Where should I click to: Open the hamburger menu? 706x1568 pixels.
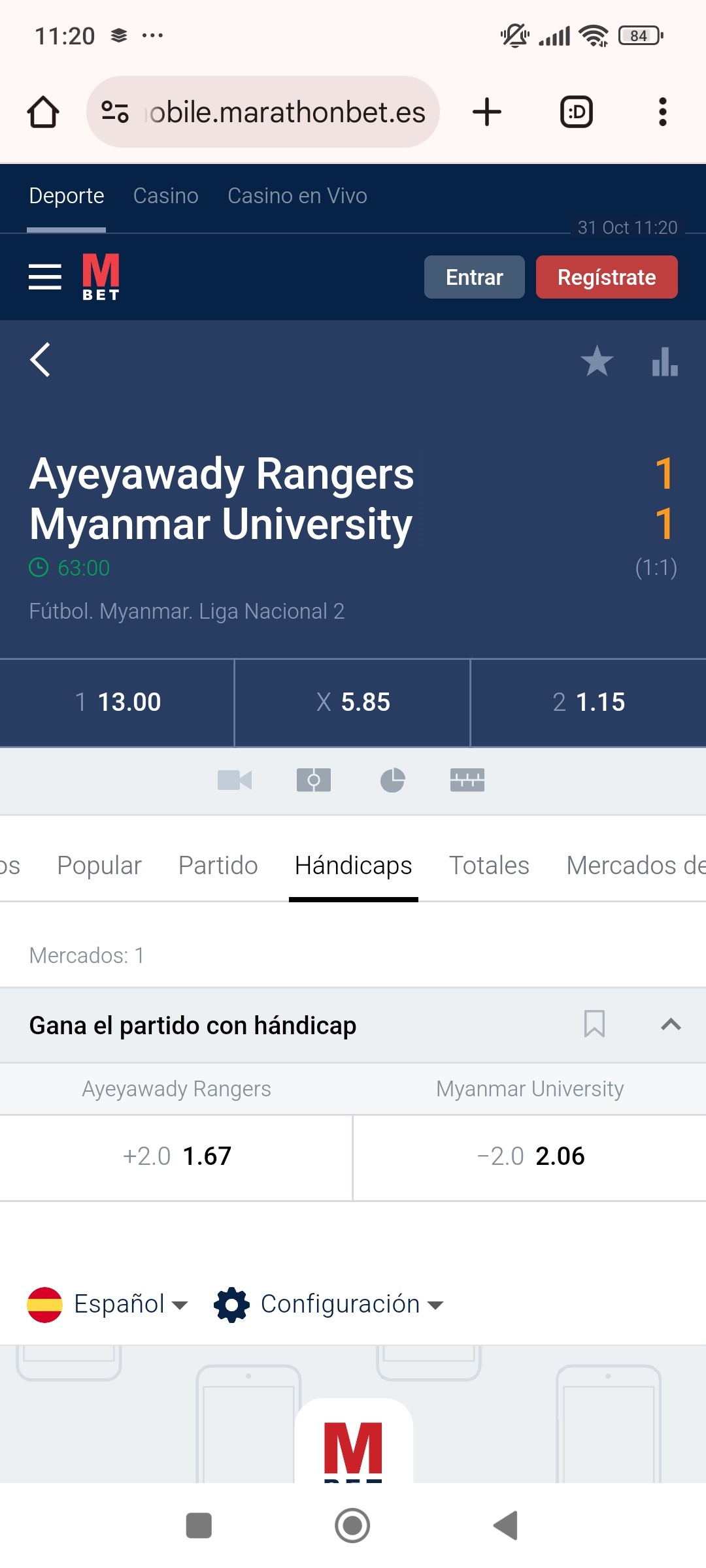click(45, 277)
